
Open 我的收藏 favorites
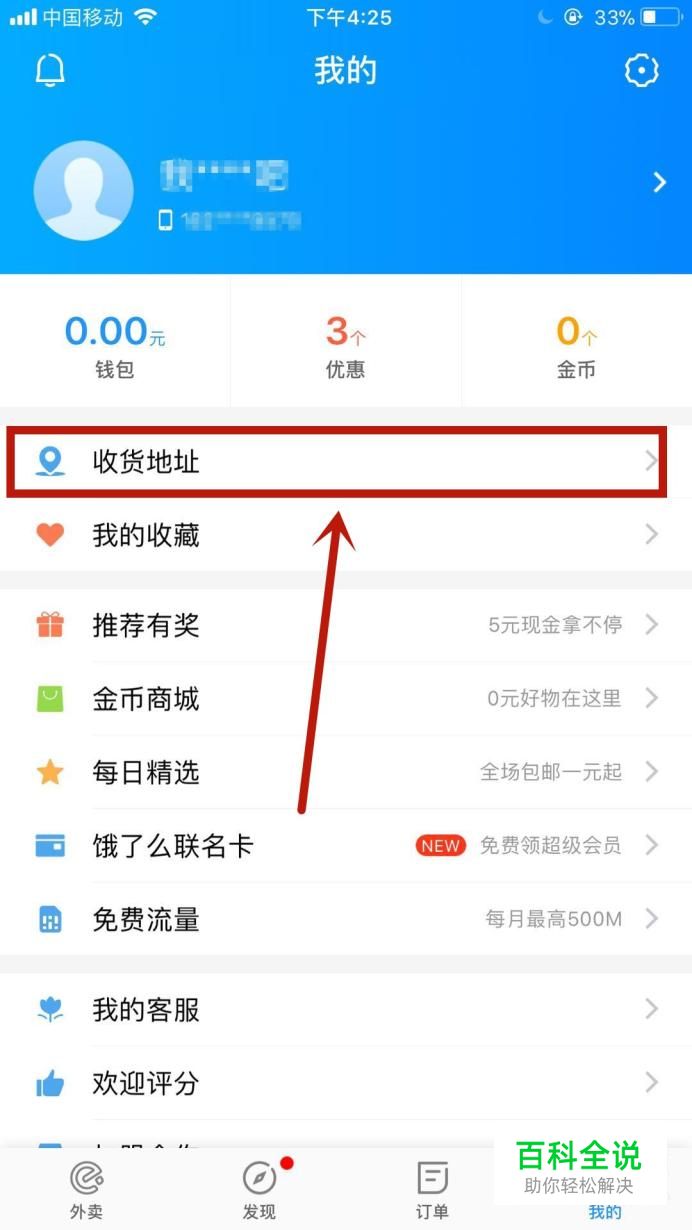tap(346, 535)
